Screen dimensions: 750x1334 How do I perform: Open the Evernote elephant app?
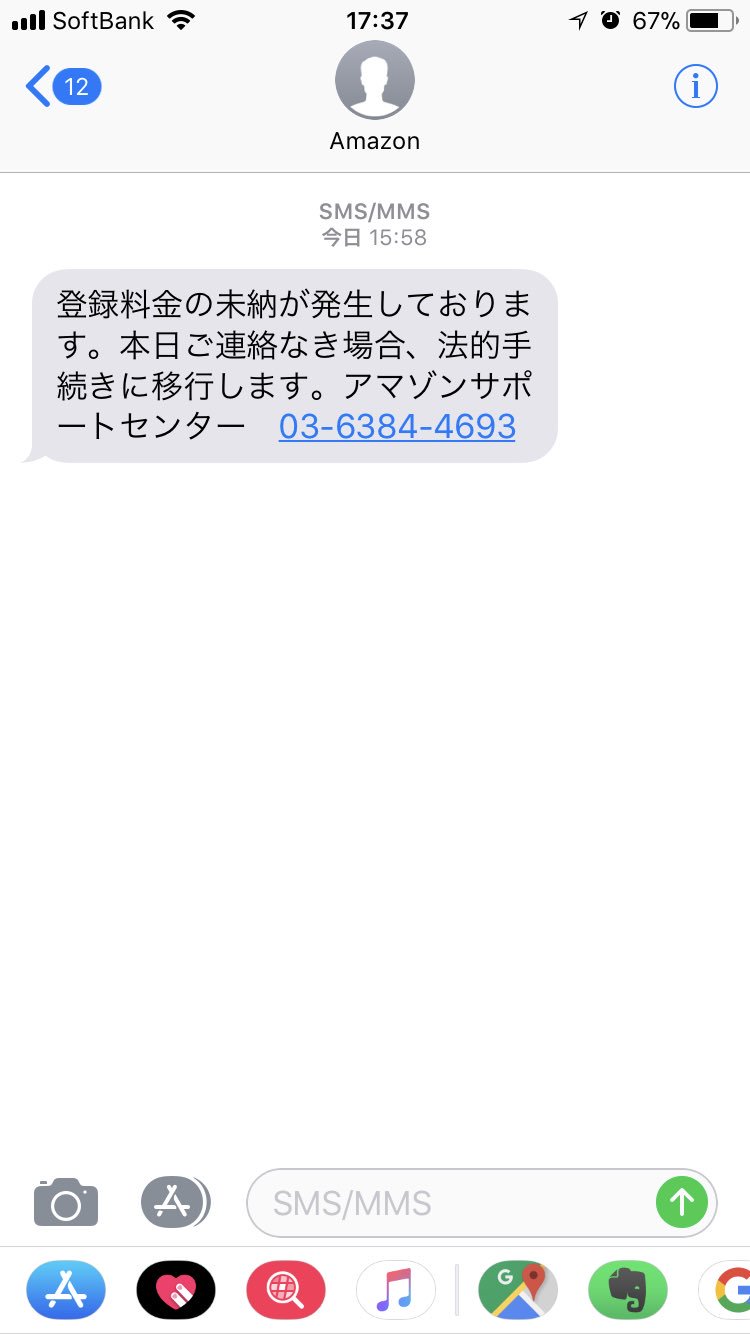pyautogui.click(x=628, y=1290)
